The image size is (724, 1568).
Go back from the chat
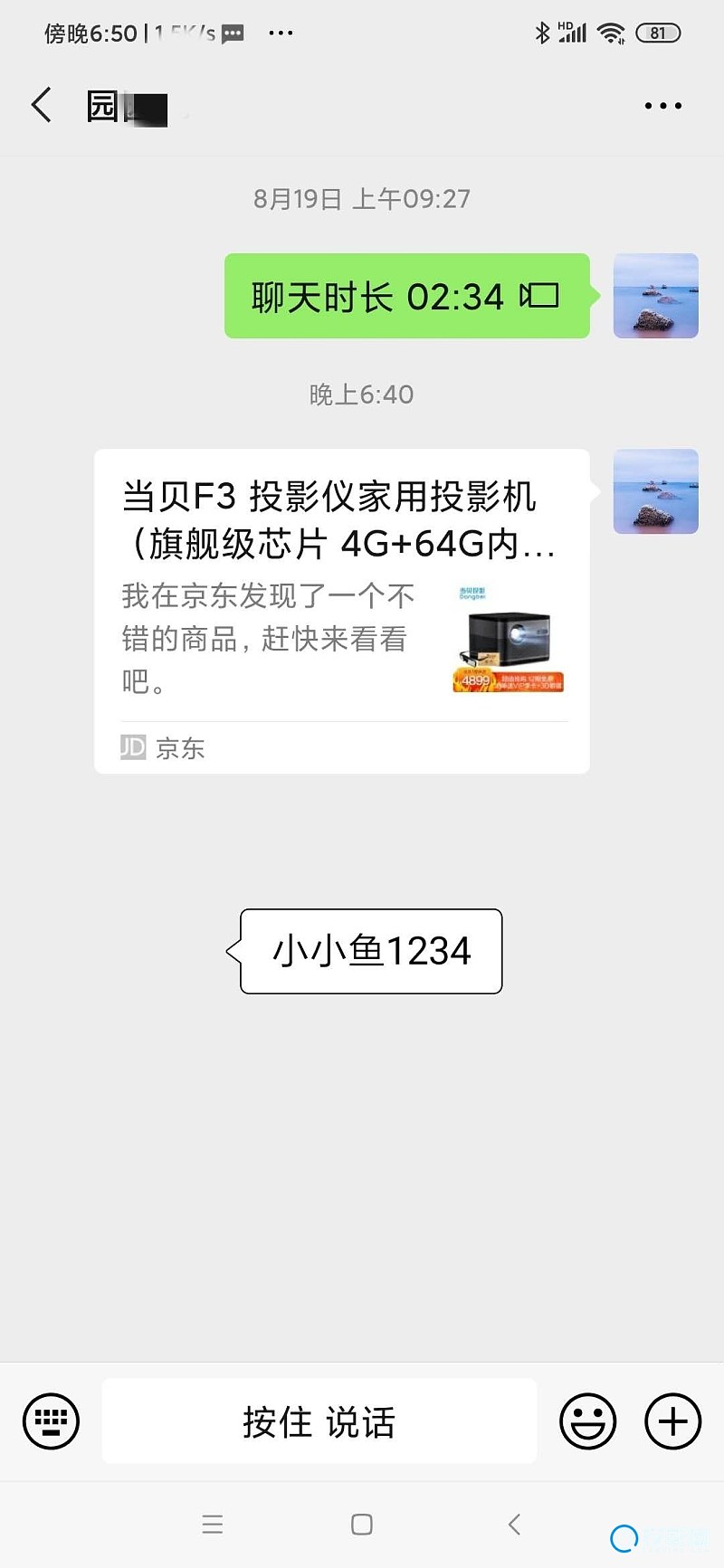click(x=42, y=106)
